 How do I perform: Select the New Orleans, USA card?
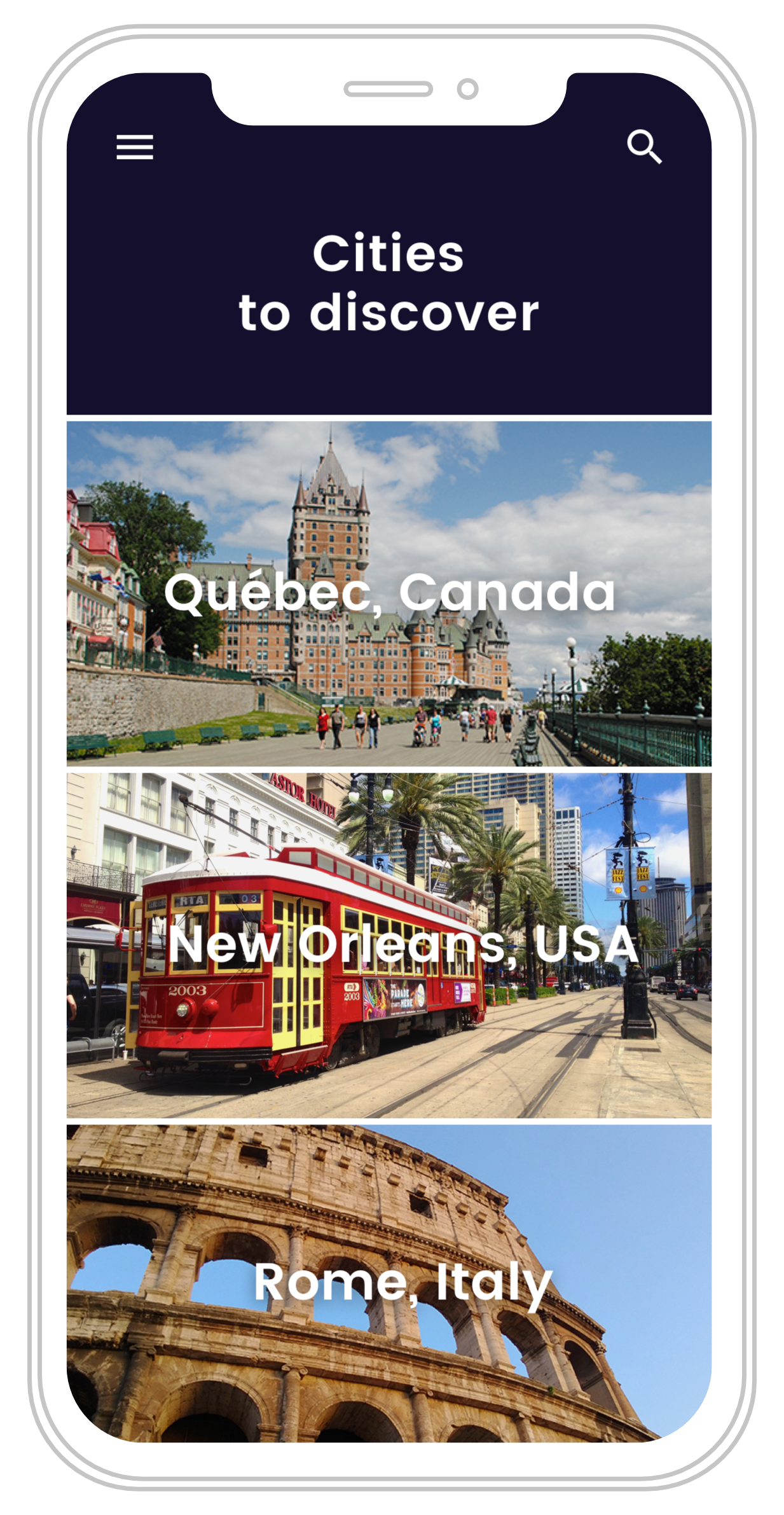389,945
